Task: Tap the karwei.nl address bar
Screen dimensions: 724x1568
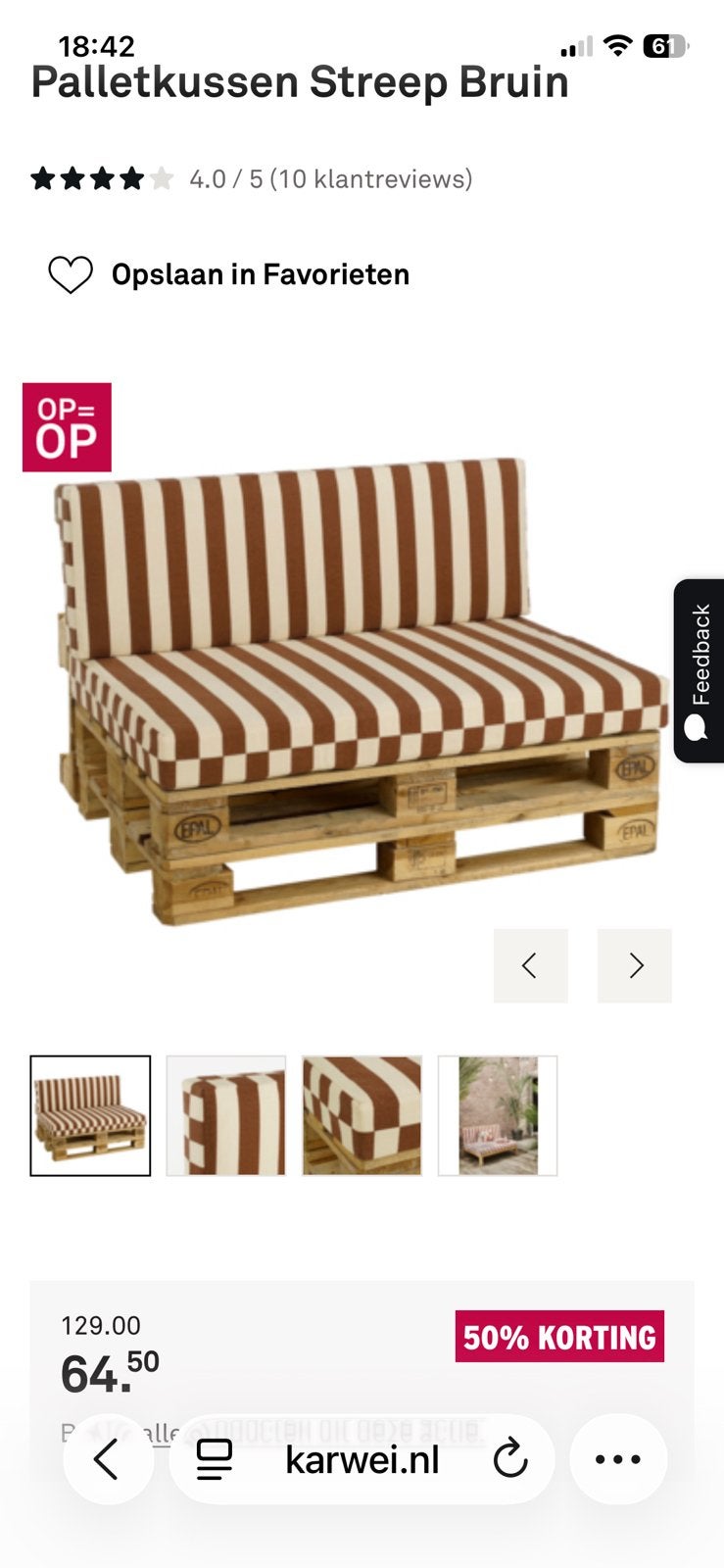Action: (362, 1460)
